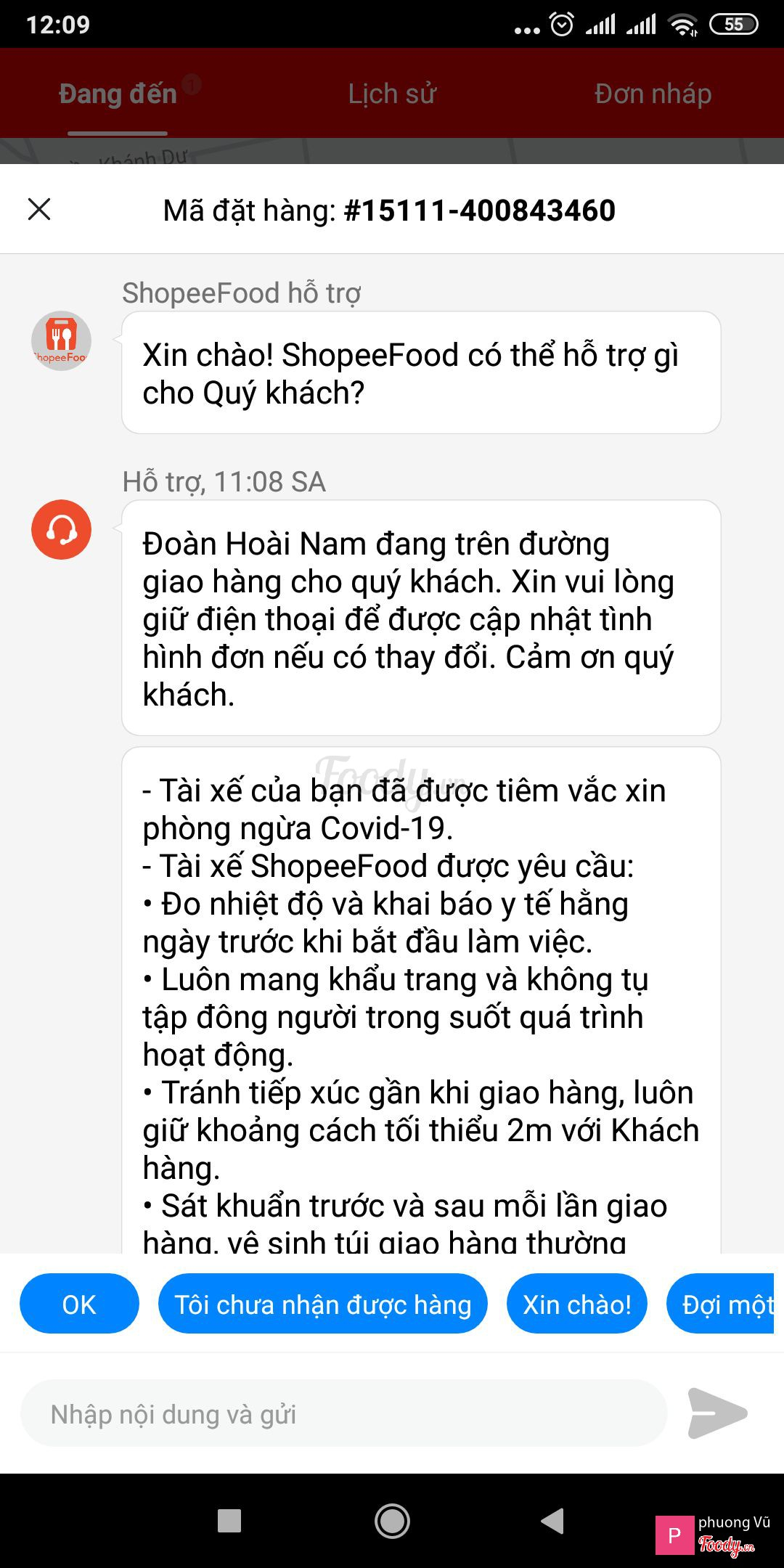Pick the 'Đợi một' quick reply chip
Viewport: 784px width, 1568px height.
[723, 1304]
